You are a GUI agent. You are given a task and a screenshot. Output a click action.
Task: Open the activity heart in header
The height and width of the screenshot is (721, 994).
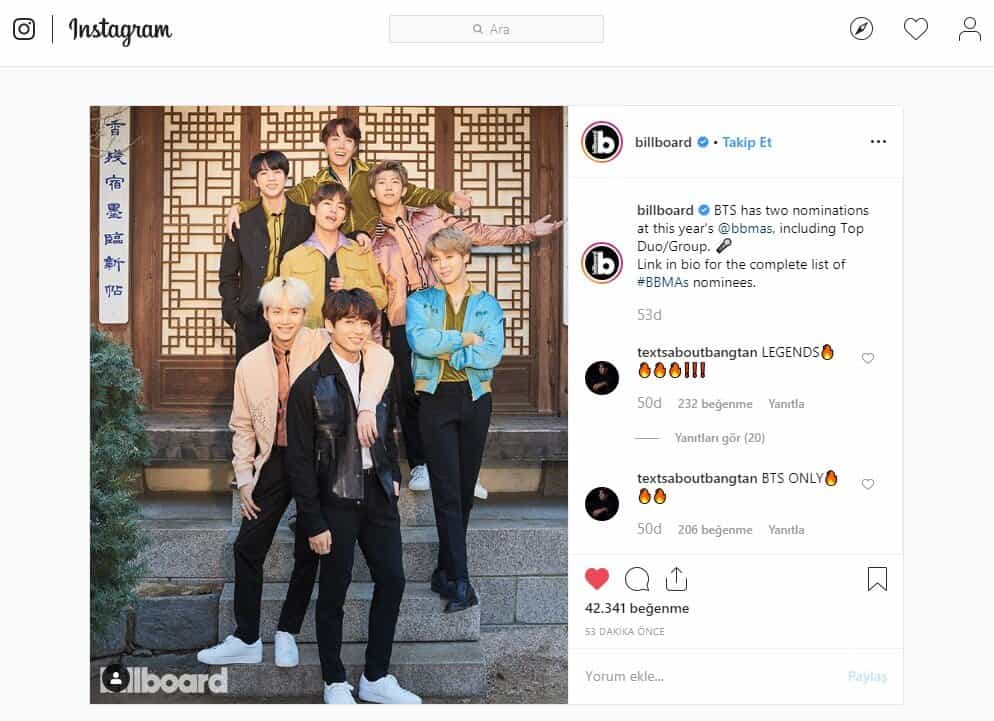pos(916,29)
